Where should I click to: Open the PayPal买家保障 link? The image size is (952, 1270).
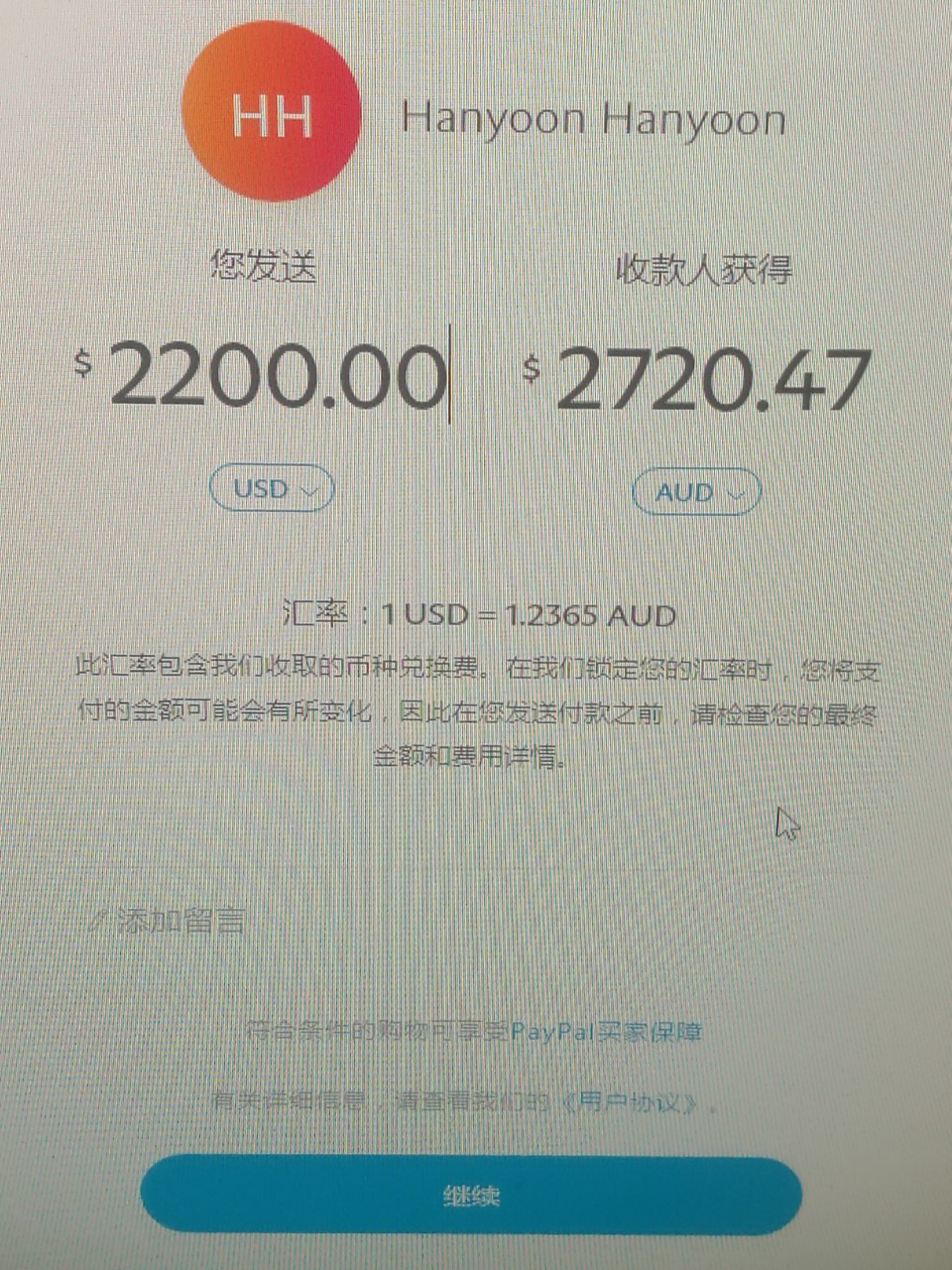607,1032
